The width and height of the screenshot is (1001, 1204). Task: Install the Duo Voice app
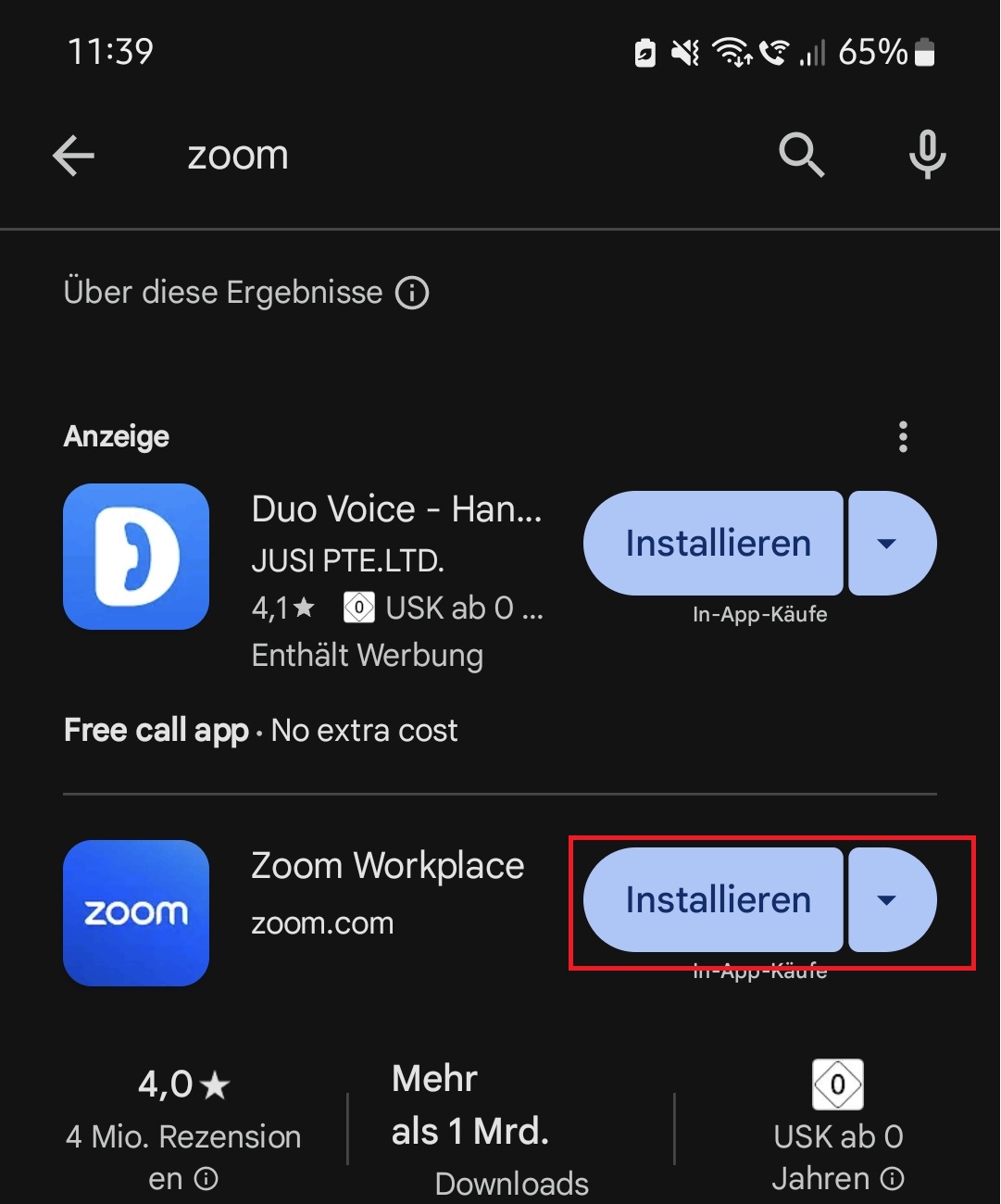click(x=715, y=544)
